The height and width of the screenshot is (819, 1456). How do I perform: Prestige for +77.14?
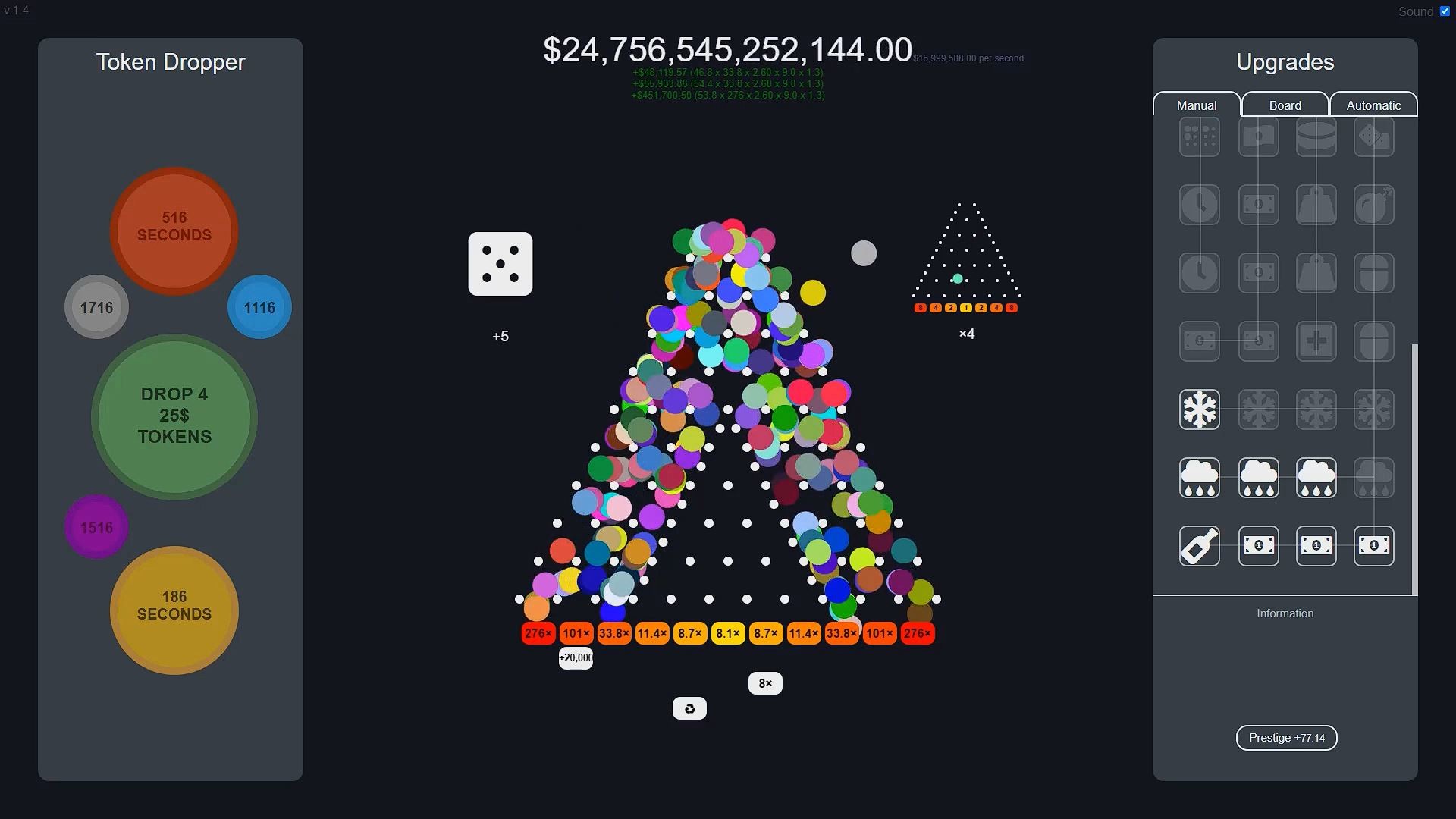click(x=1286, y=738)
